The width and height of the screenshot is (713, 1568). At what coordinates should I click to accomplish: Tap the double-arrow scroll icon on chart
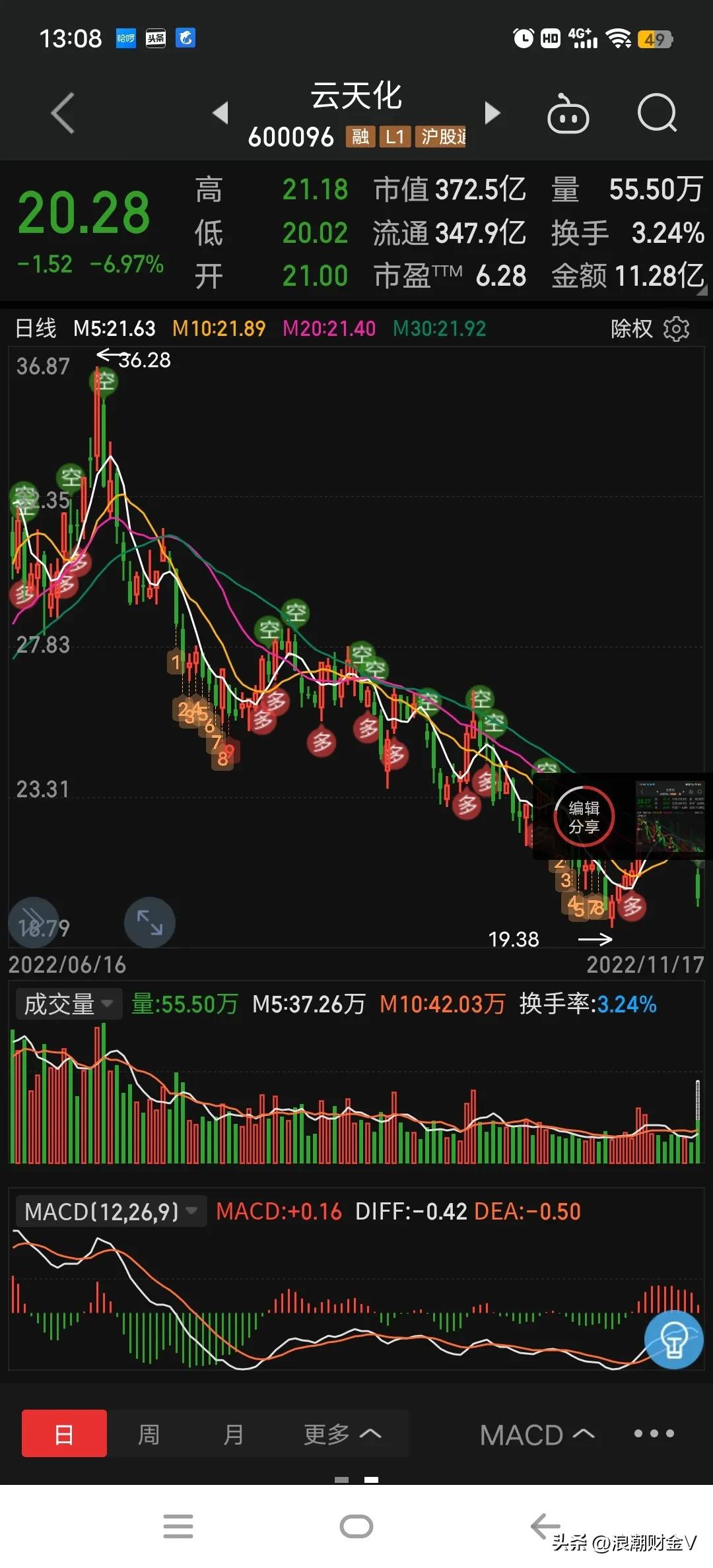coord(33,923)
